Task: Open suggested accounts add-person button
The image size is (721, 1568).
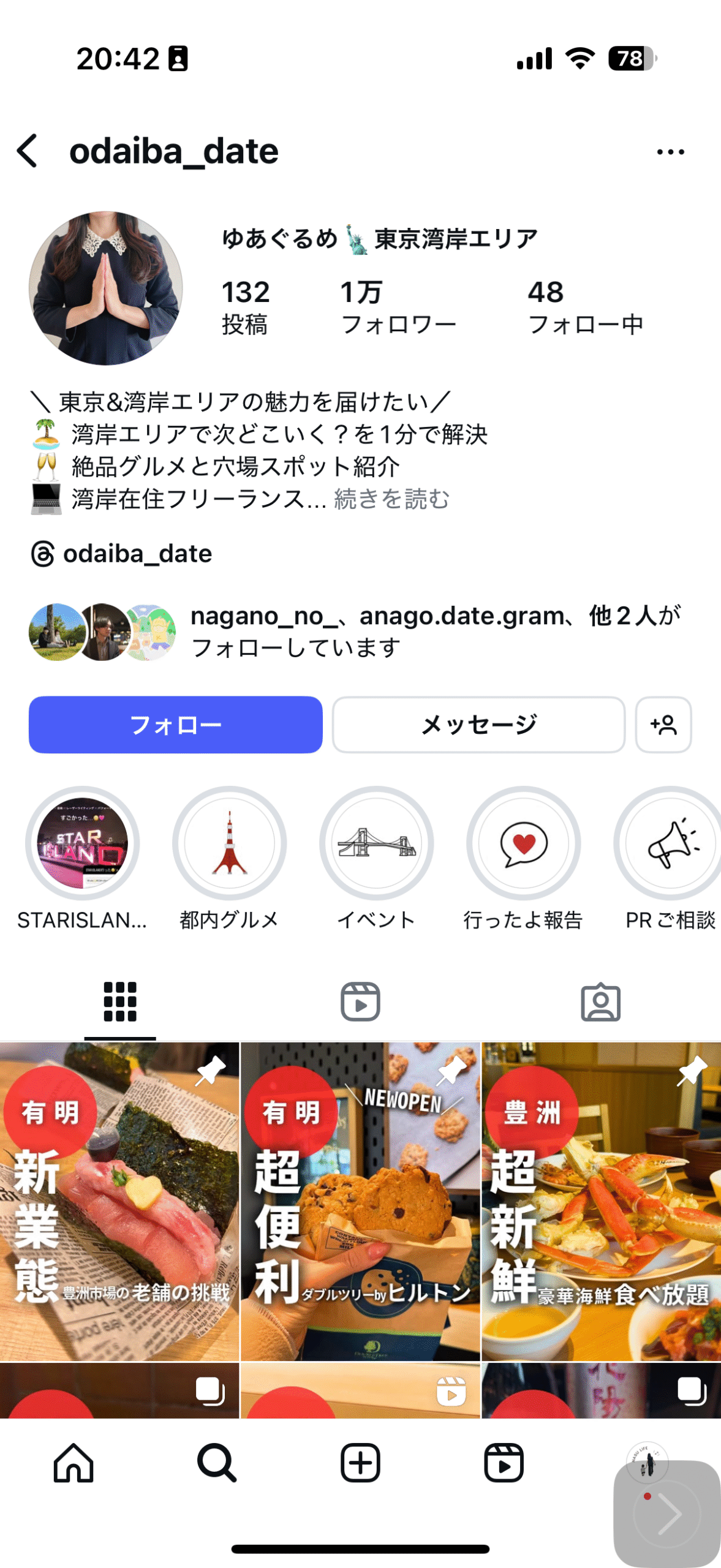Action: pos(663,724)
